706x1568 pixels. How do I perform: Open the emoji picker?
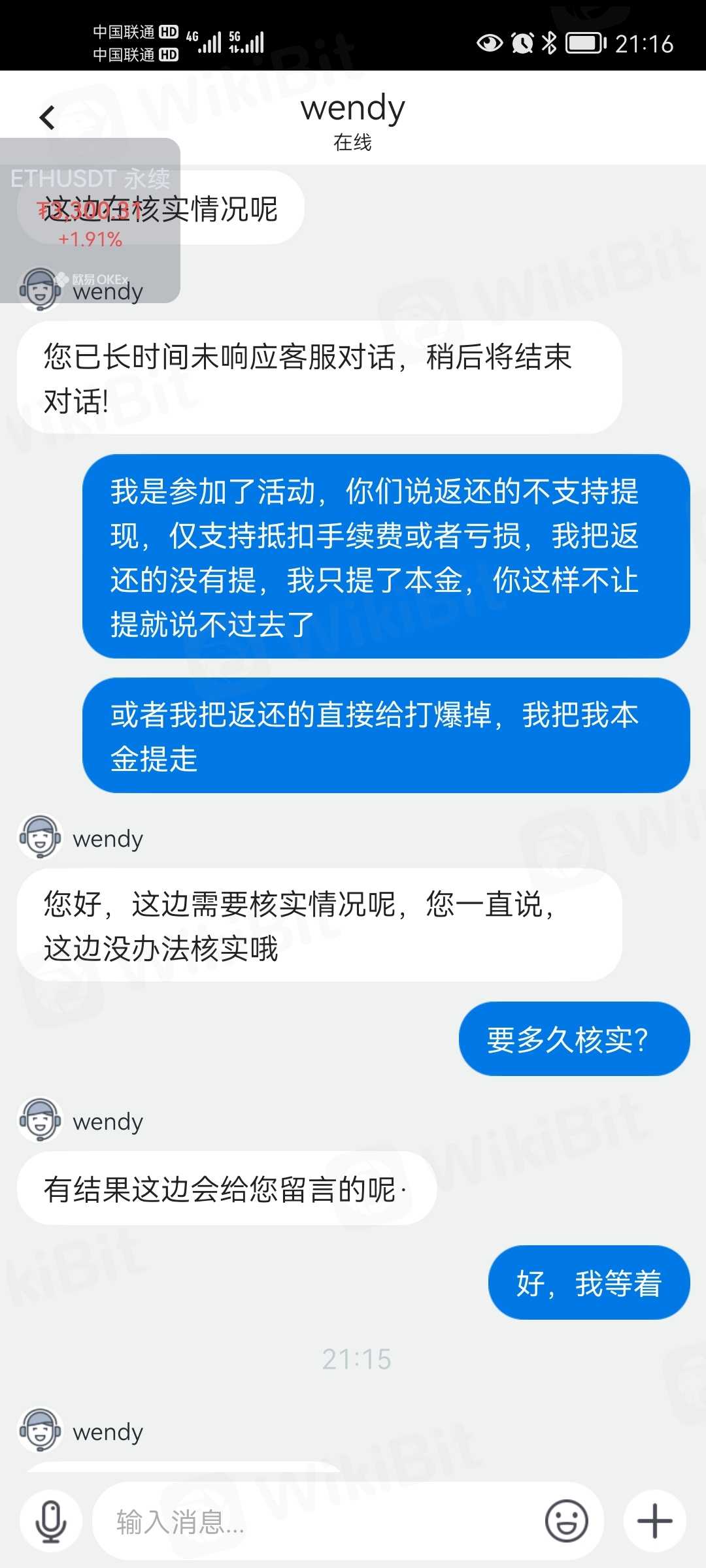[x=566, y=1521]
